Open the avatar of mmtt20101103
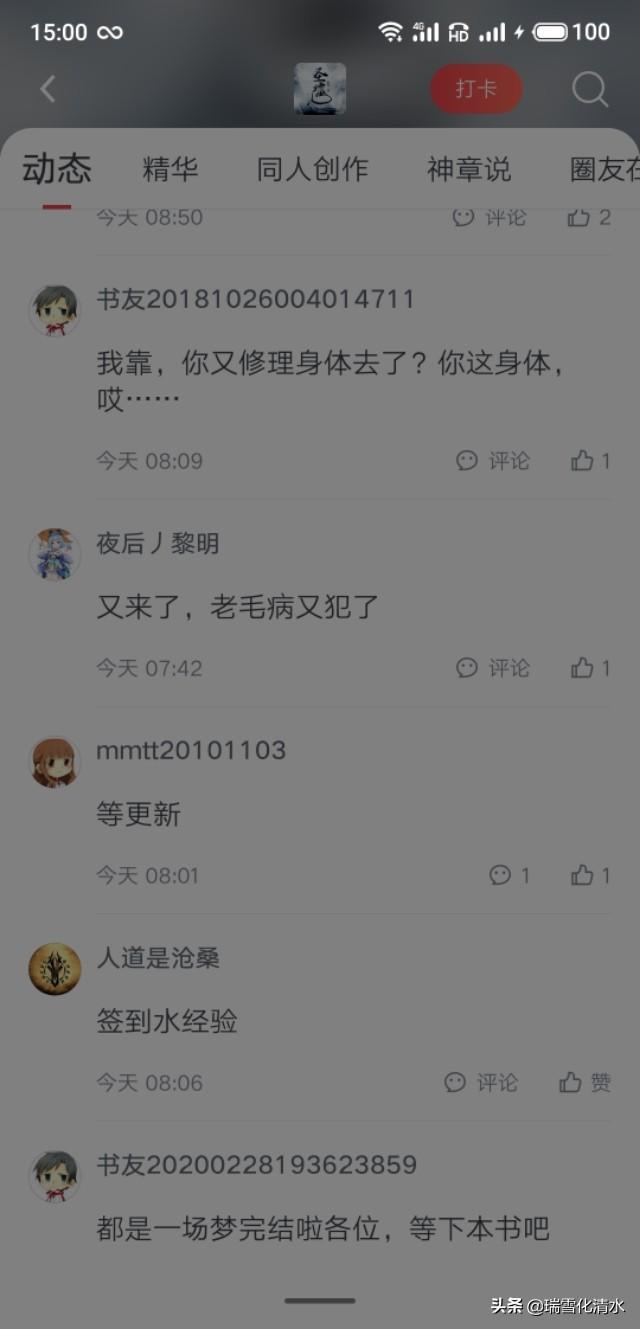 [54, 762]
